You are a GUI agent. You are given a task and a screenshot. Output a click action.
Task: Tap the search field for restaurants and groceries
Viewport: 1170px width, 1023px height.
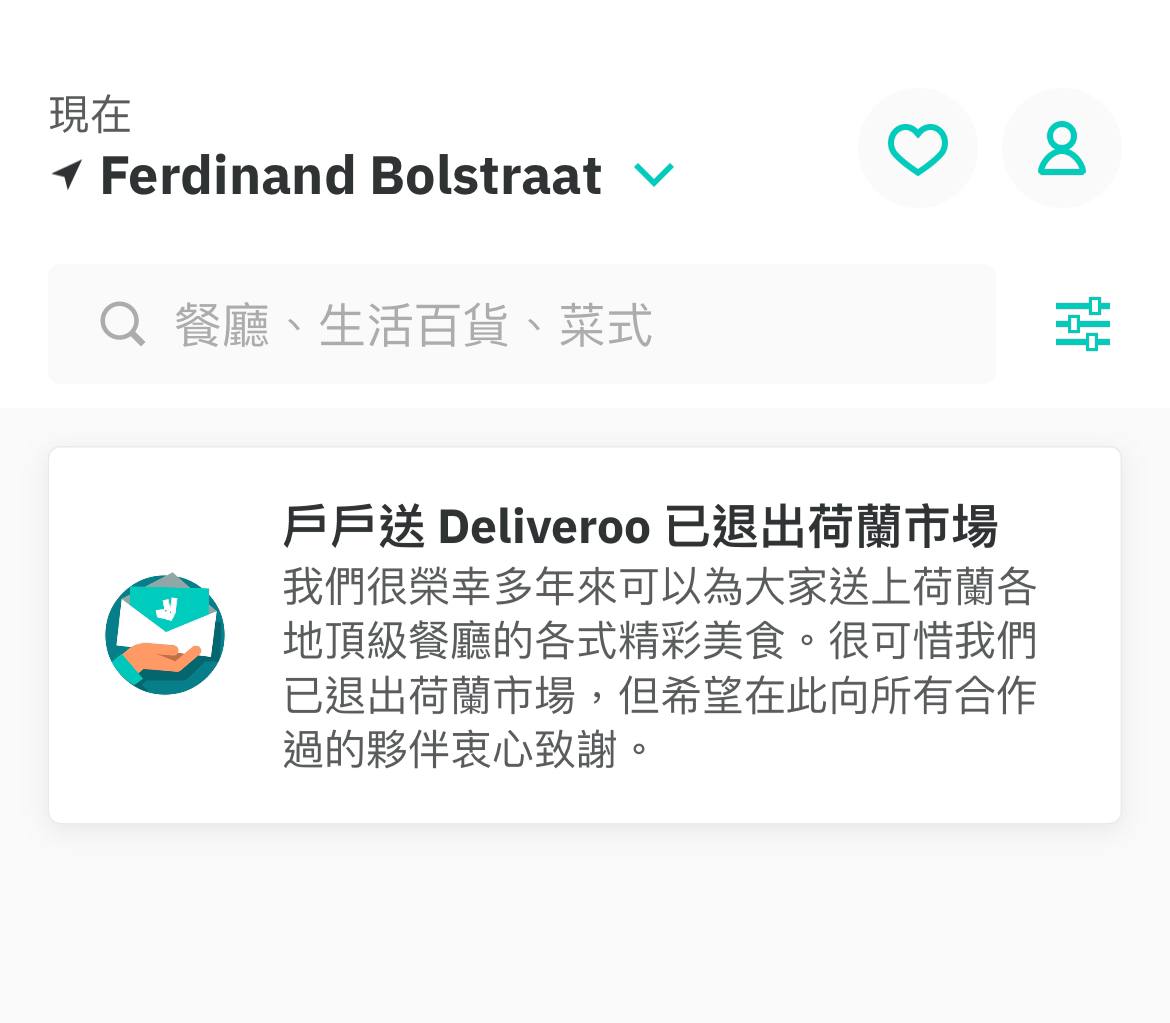[x=522, y=324]
